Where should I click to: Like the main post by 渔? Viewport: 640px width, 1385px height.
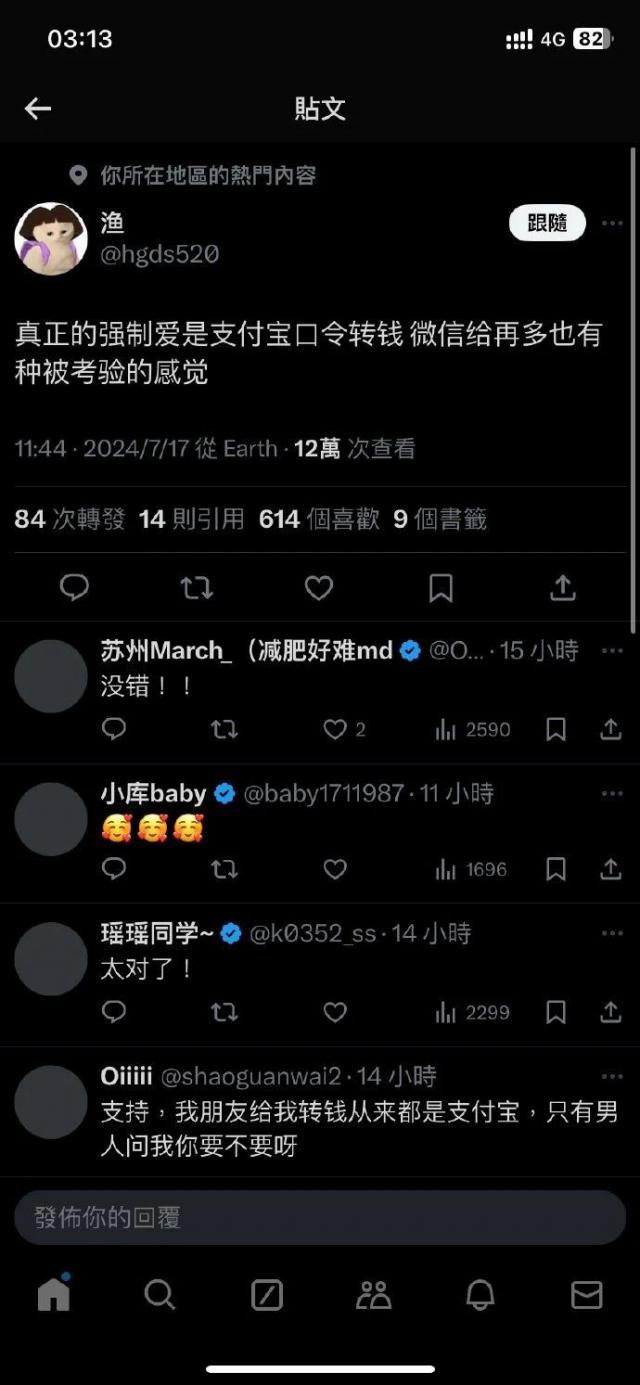pyautogui.click(x=319, y=587)
